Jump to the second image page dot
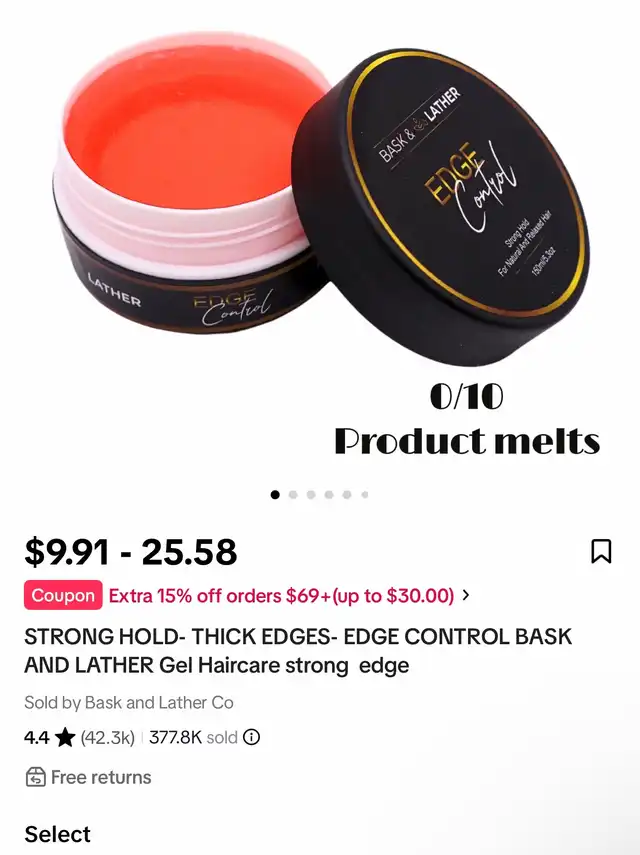Image resolution: width=640 pixels, height=855 pixels. [293, 494]
